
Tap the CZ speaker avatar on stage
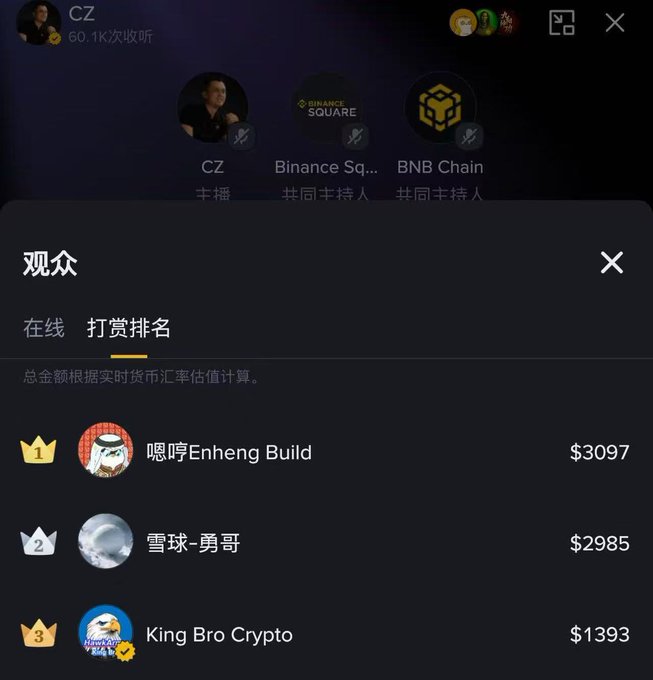tap(212, 108)
